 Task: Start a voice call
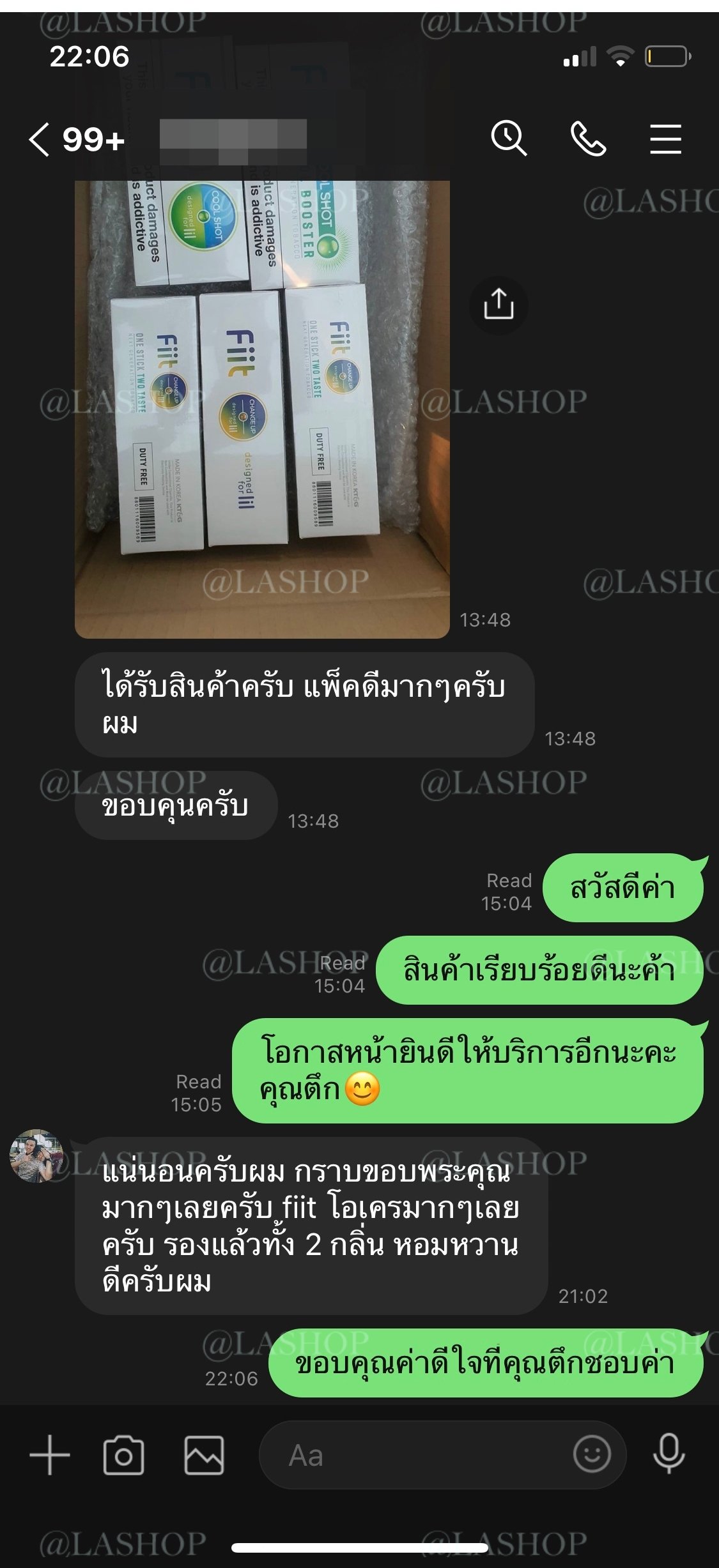point(588,139)
